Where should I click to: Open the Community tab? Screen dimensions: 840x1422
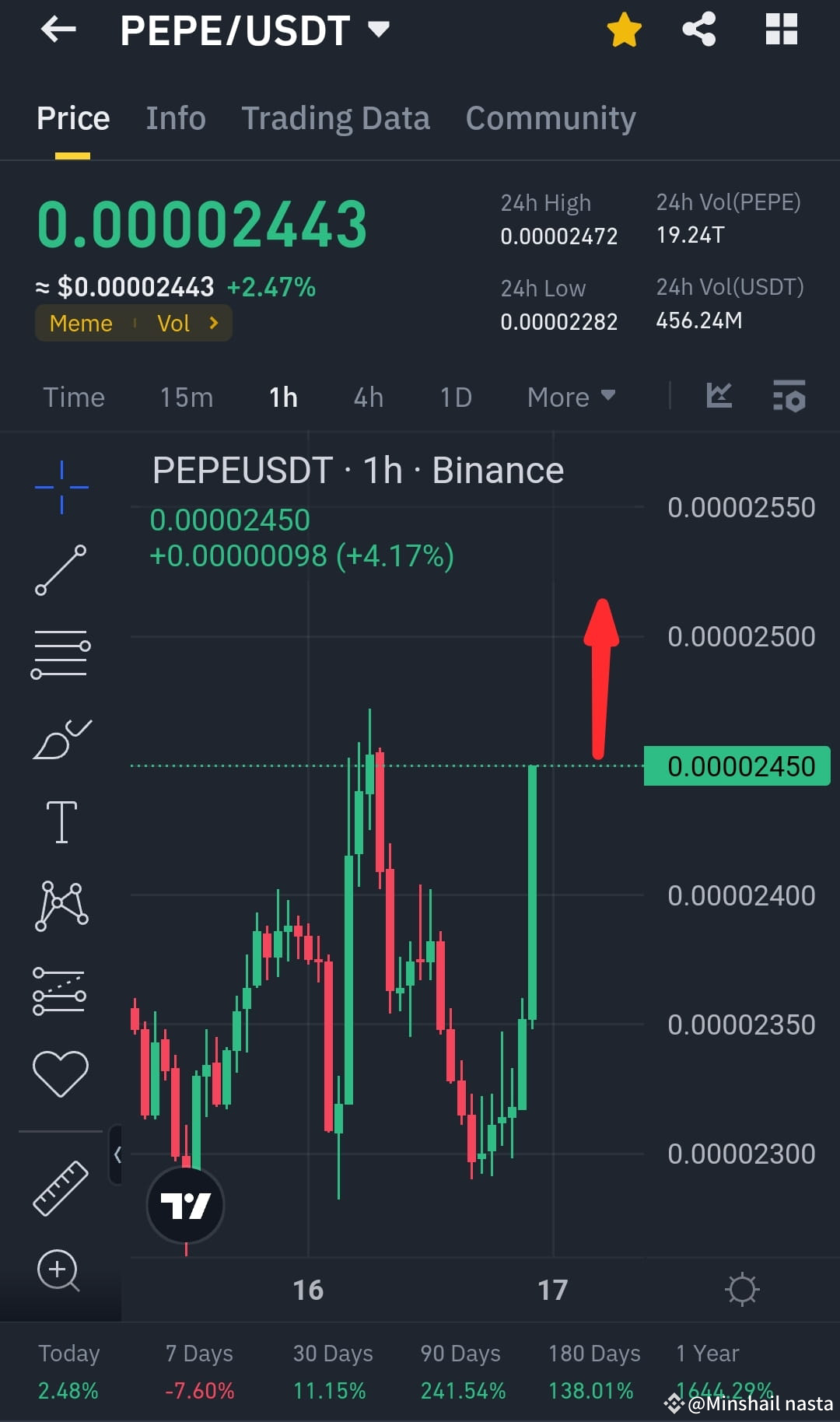(550, 117)
